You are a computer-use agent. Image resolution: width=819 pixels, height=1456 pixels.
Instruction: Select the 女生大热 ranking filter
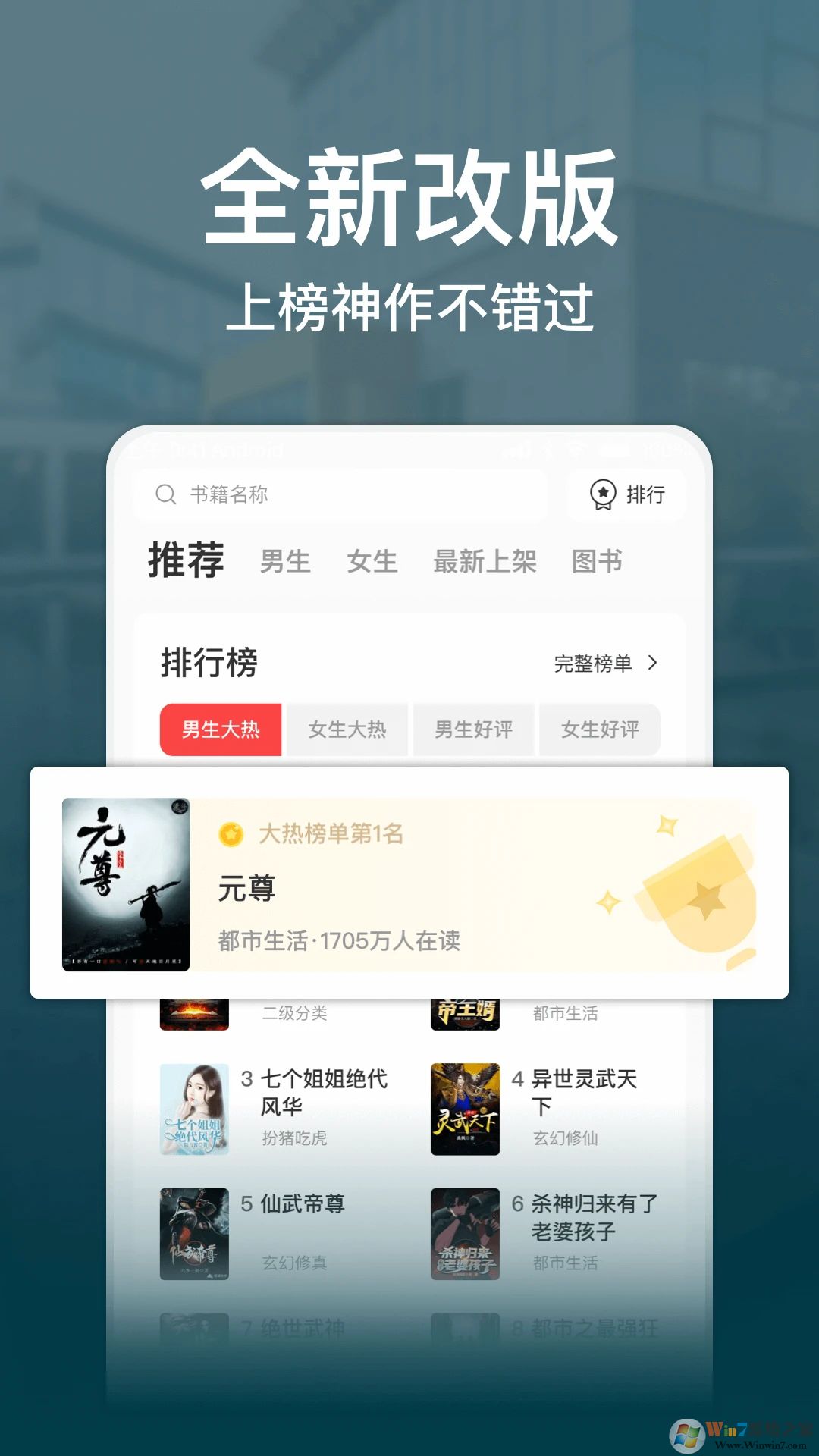tap(347, 730)
